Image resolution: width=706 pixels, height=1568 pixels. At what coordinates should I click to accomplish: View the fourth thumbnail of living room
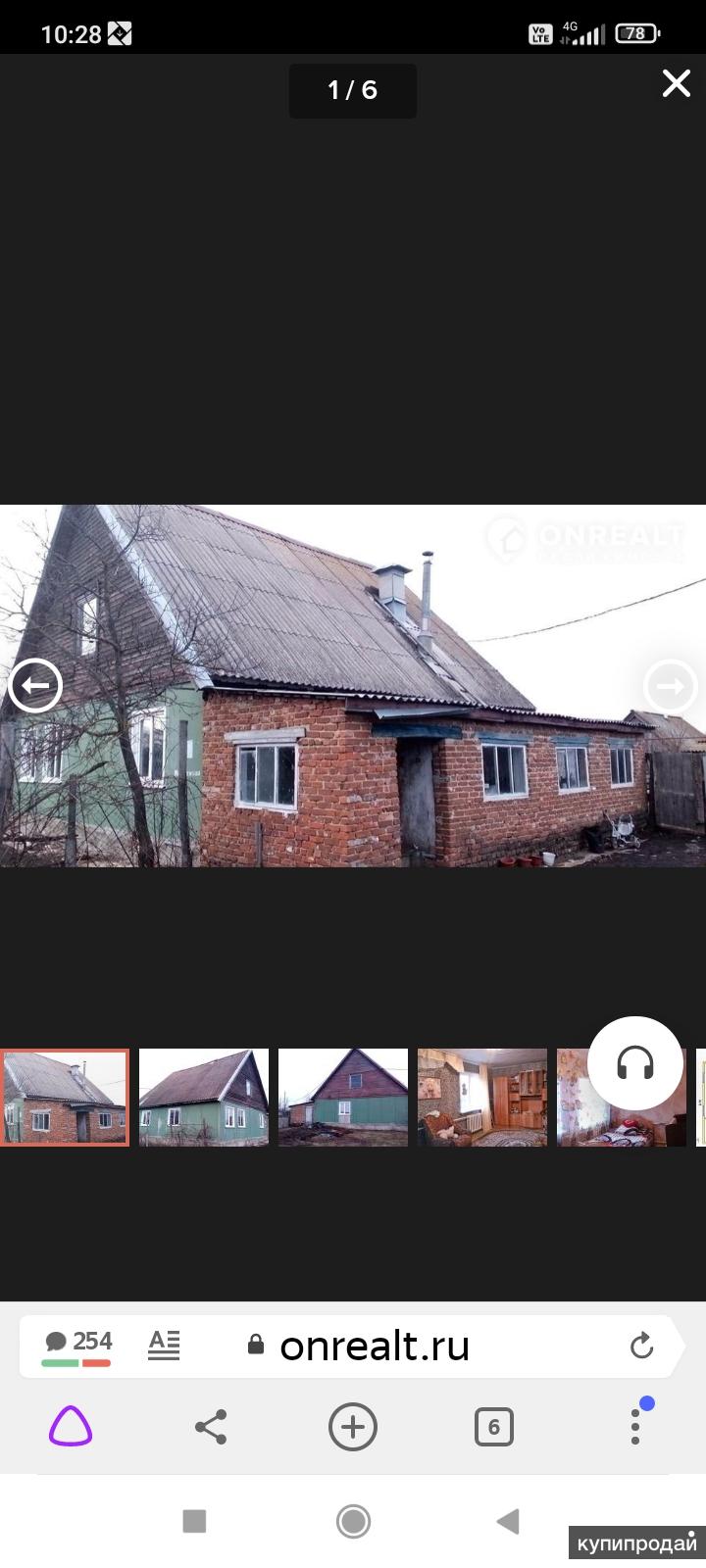coord(482,1098)
